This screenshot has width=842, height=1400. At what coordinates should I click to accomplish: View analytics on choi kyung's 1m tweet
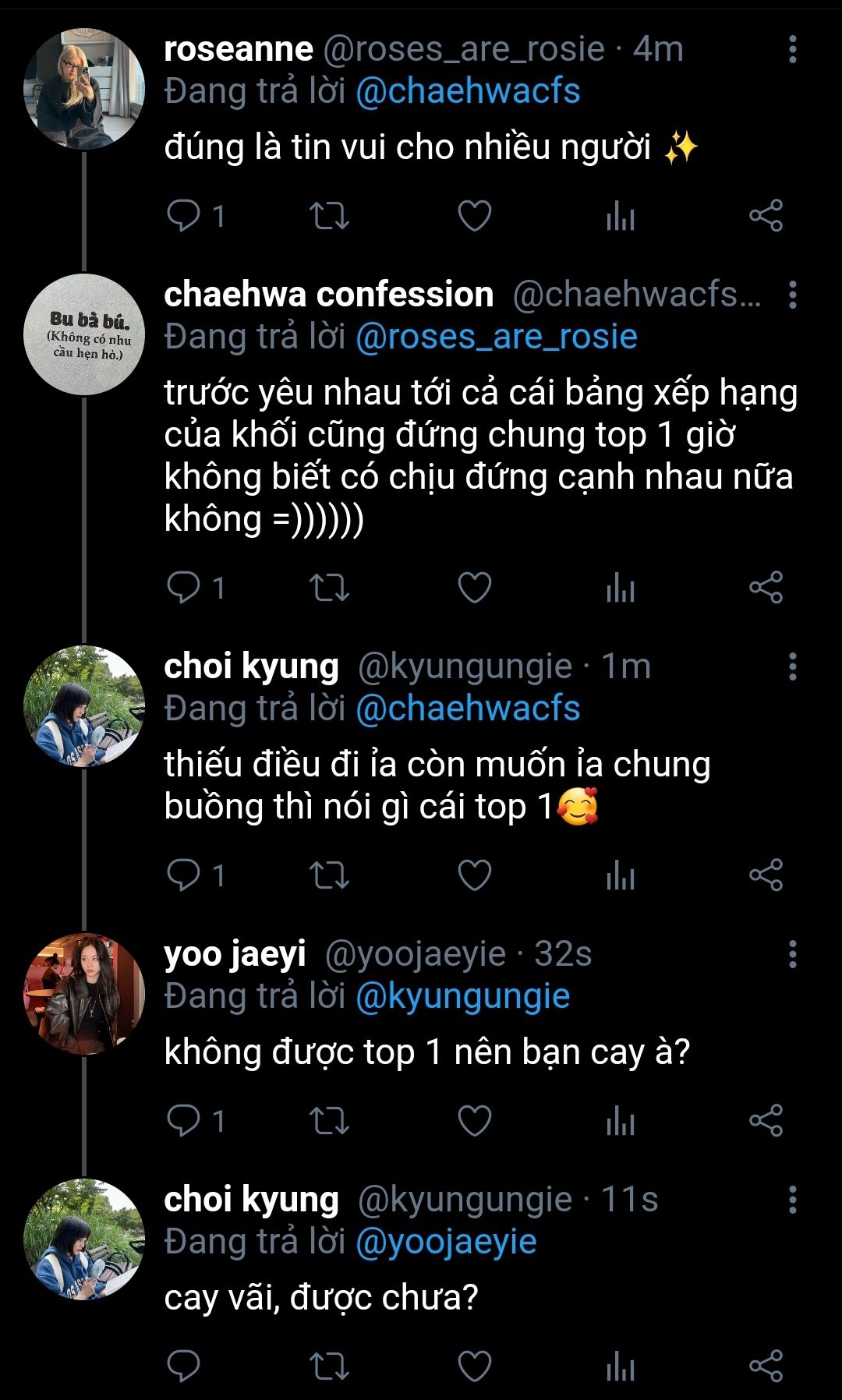621,875
